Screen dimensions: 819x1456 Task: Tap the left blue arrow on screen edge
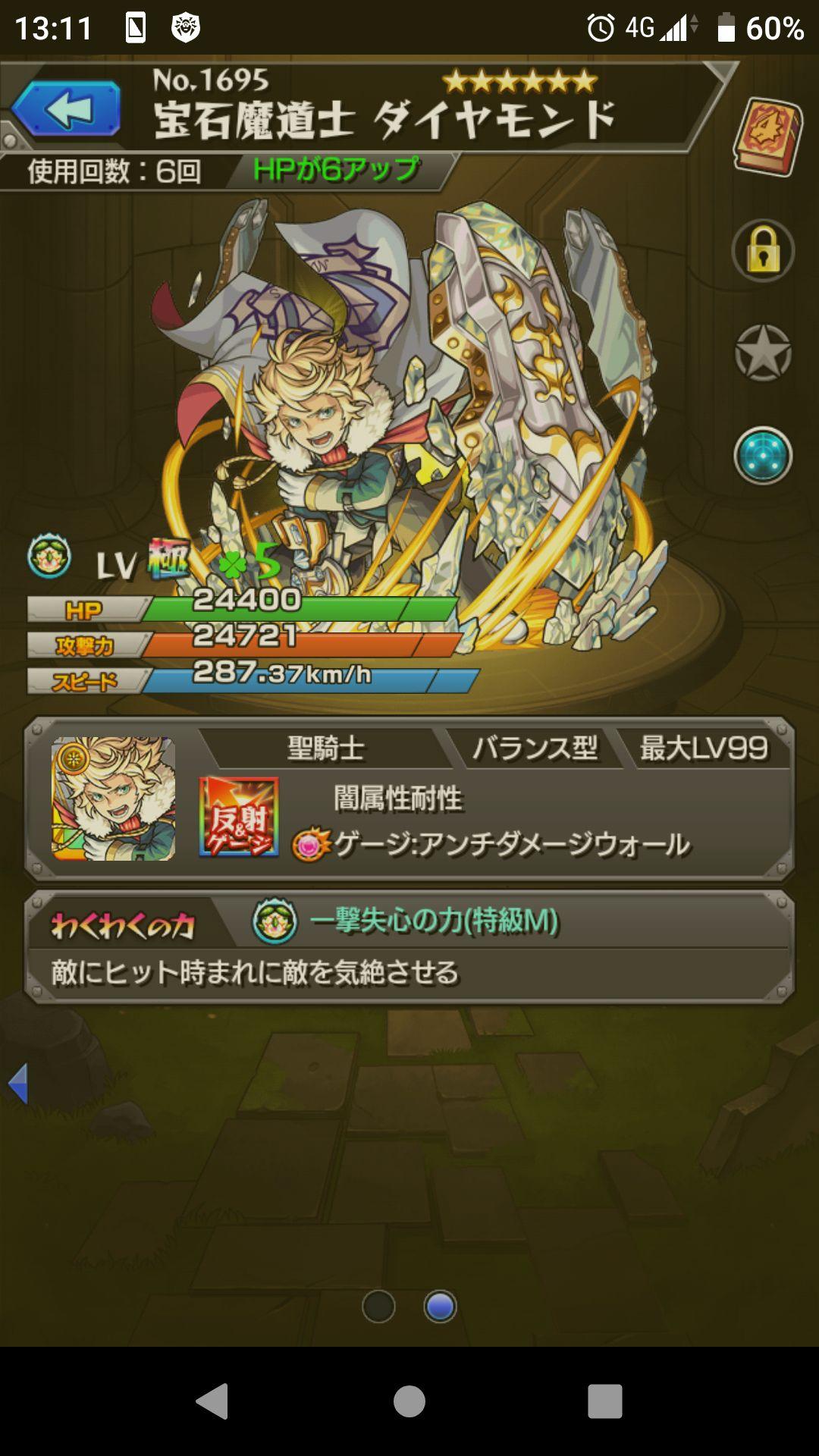point(18,1083)
